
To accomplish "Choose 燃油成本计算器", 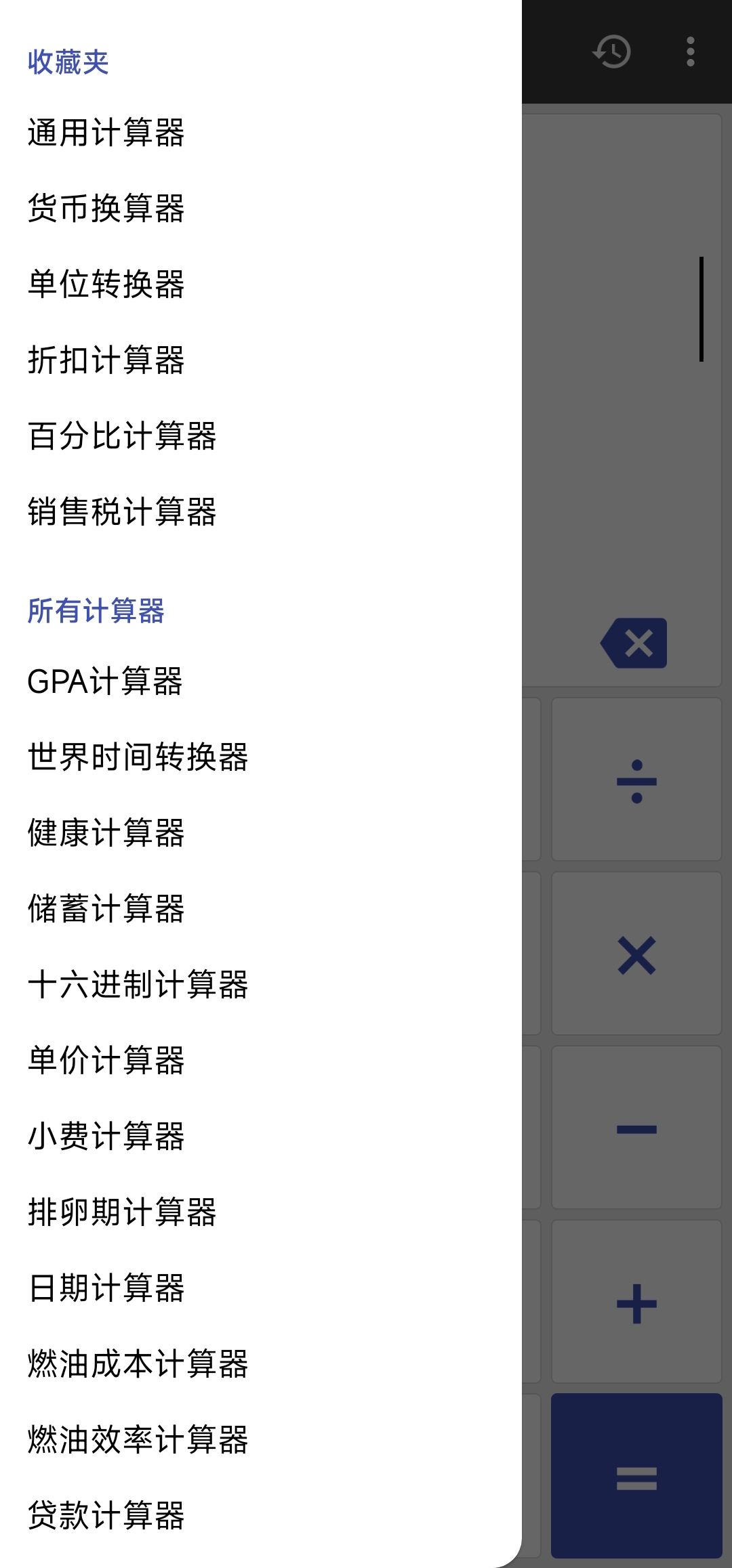I will click(x=138, y=1363).
